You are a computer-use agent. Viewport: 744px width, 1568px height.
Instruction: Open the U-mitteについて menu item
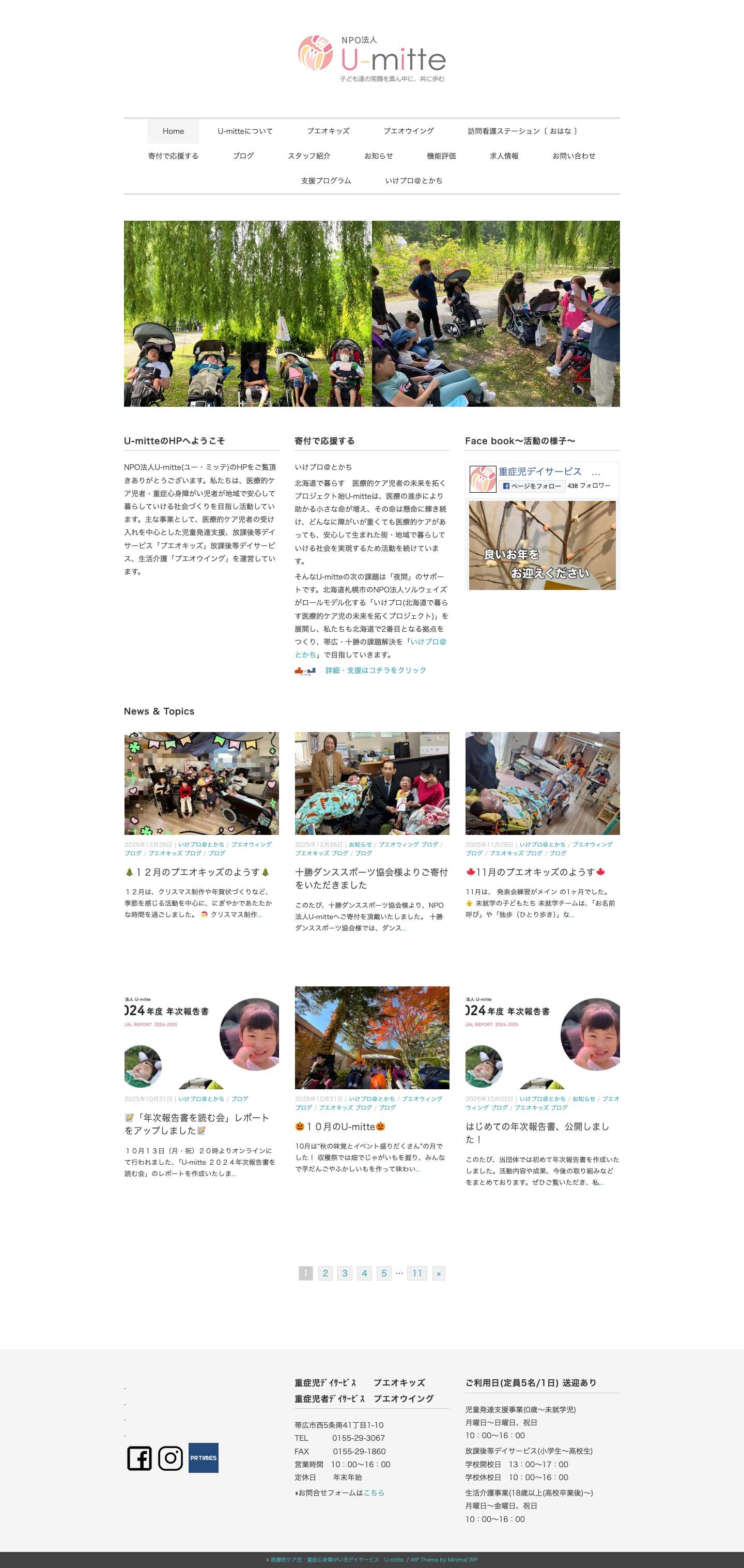click(244, 131)
